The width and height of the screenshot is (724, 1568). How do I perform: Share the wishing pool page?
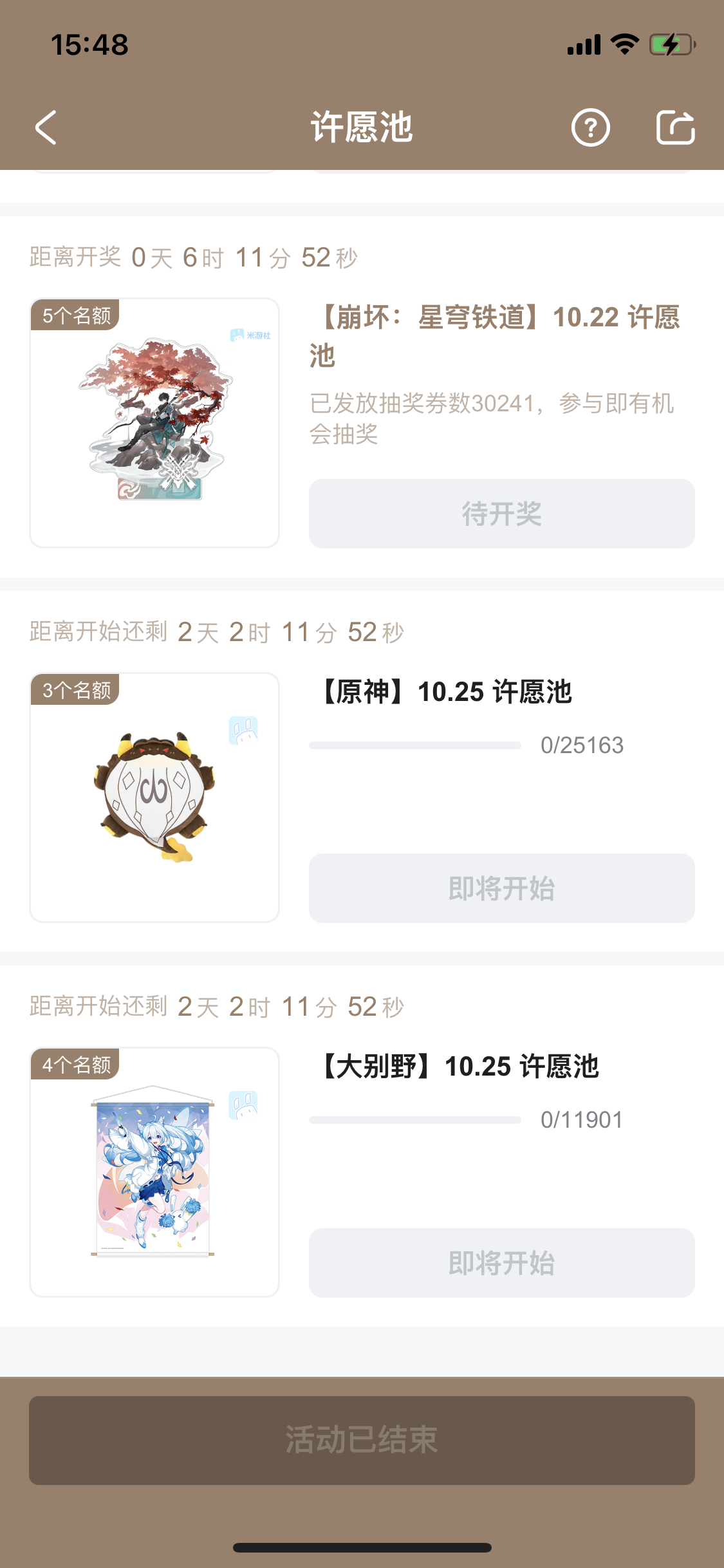click(x=675, y=127)
